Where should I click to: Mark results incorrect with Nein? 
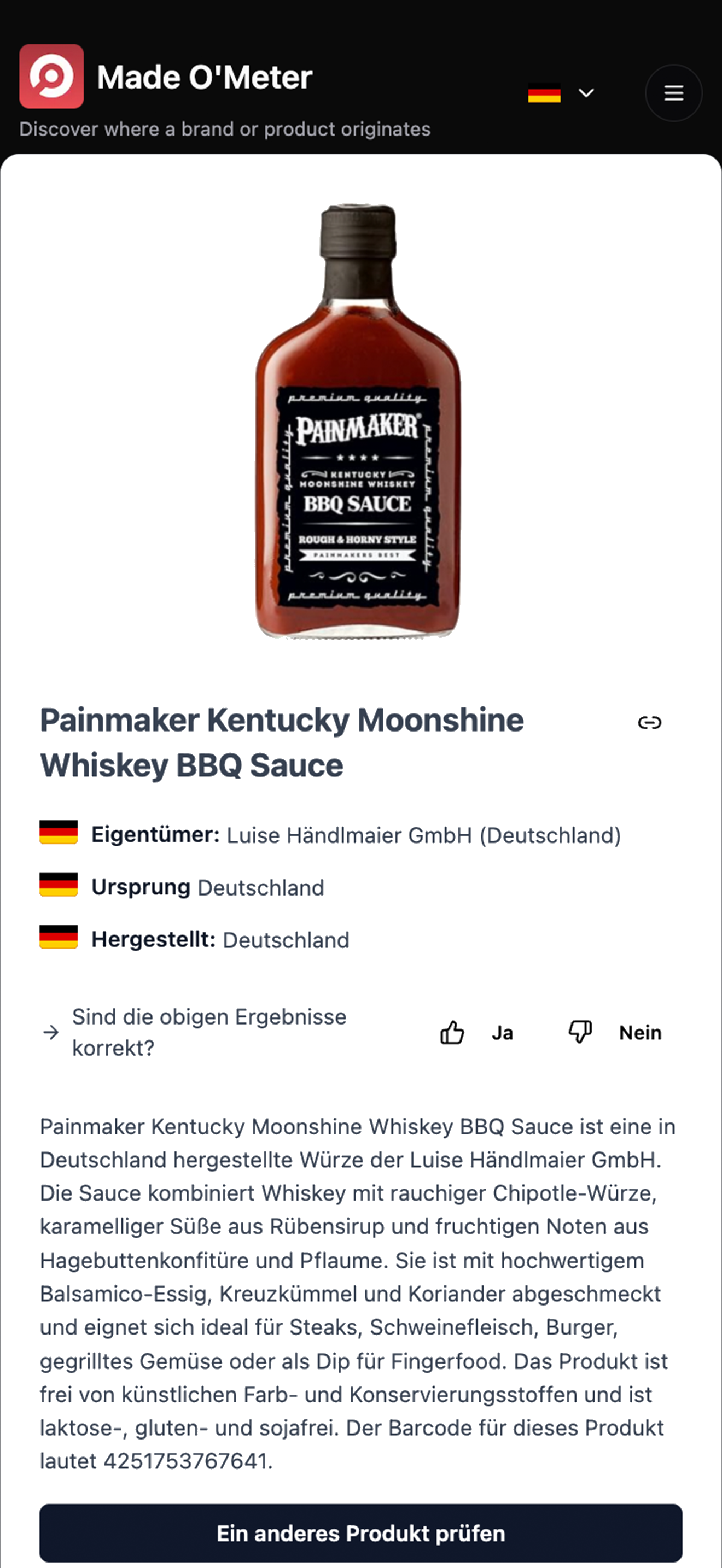click(615, 1032)
